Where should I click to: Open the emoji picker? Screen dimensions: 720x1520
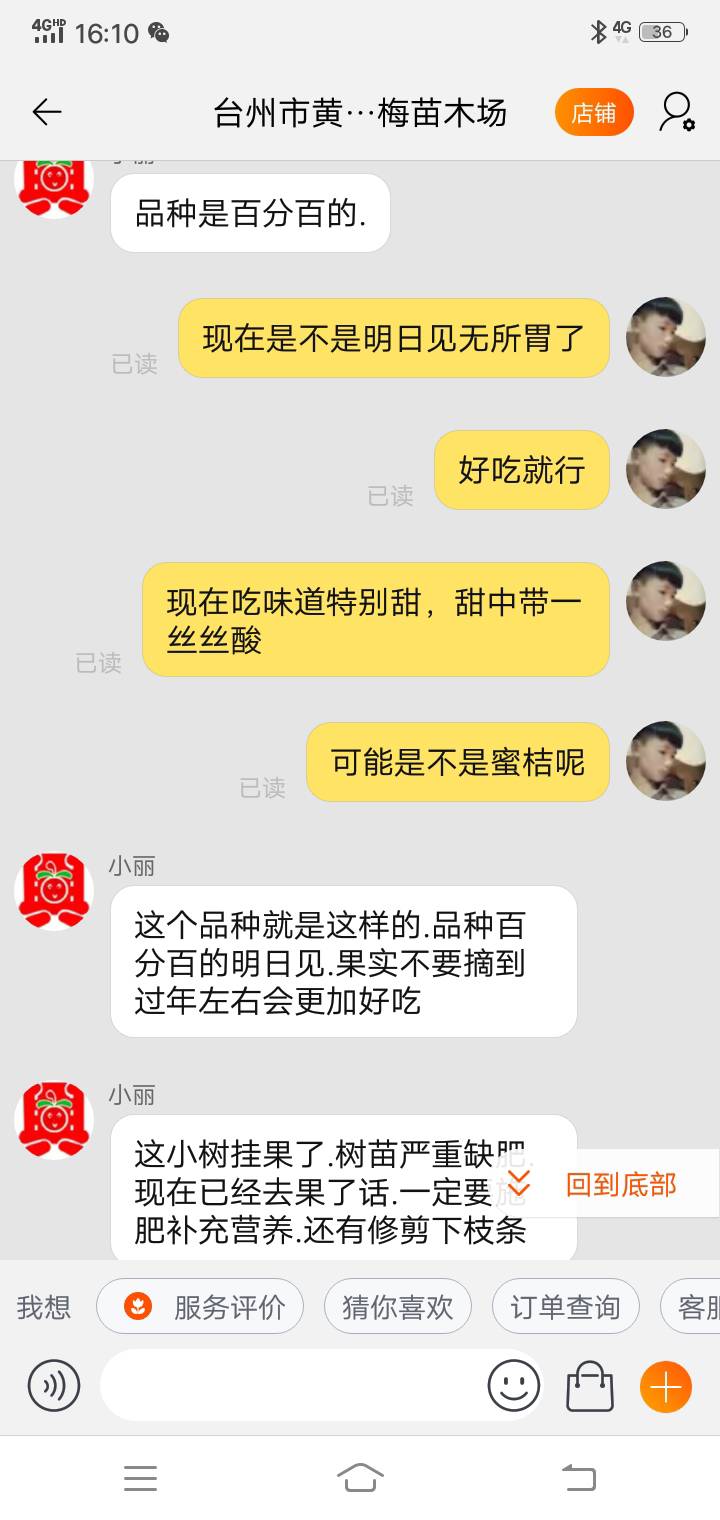514,1386
